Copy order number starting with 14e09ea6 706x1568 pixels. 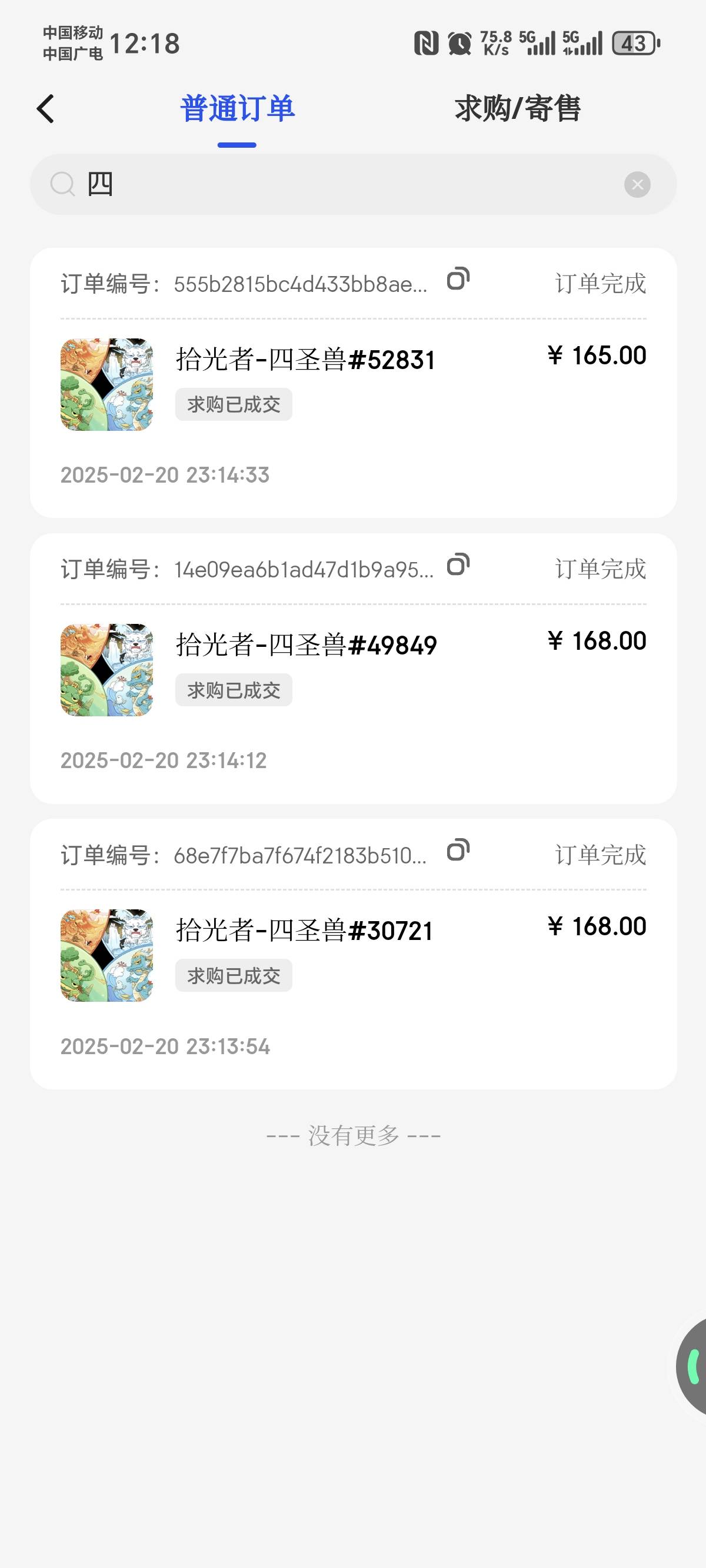pyautogui.click(x=458, y=566)
